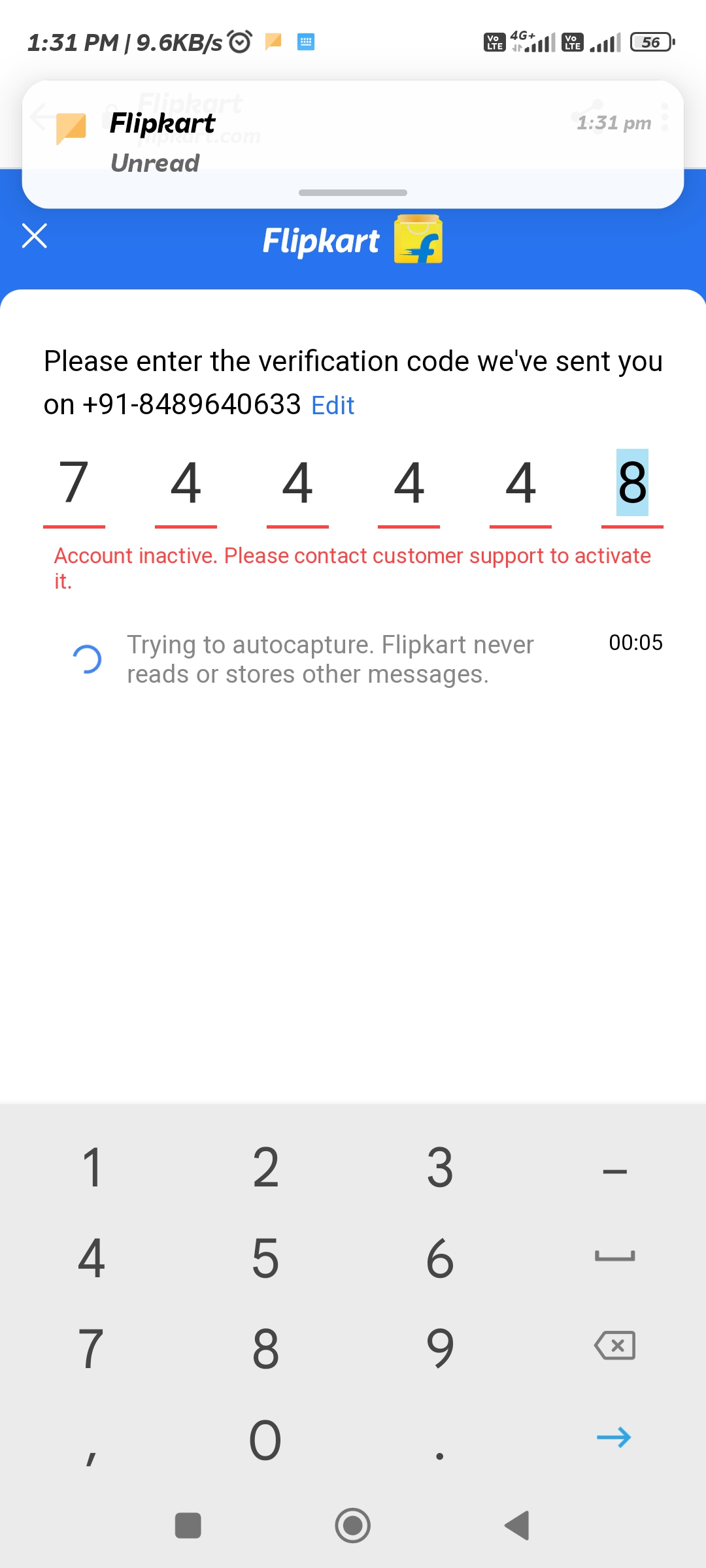The image size is (706, 1568).
Task: Return to the home screen
Action: [x=353, y=1526]
